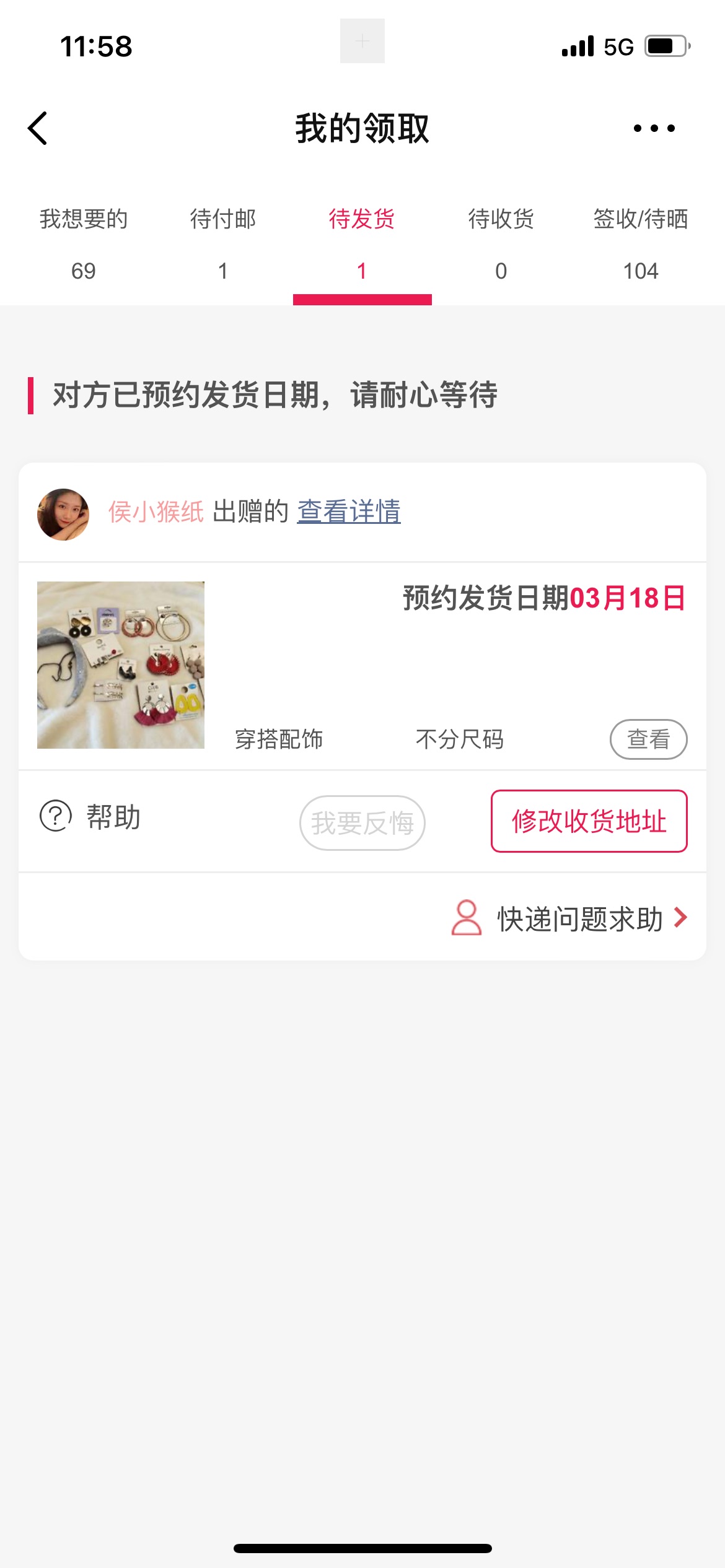The image size is (725, 1568).
Task: Tap 修改收货地址 to edit address
Action: point(589,821)
